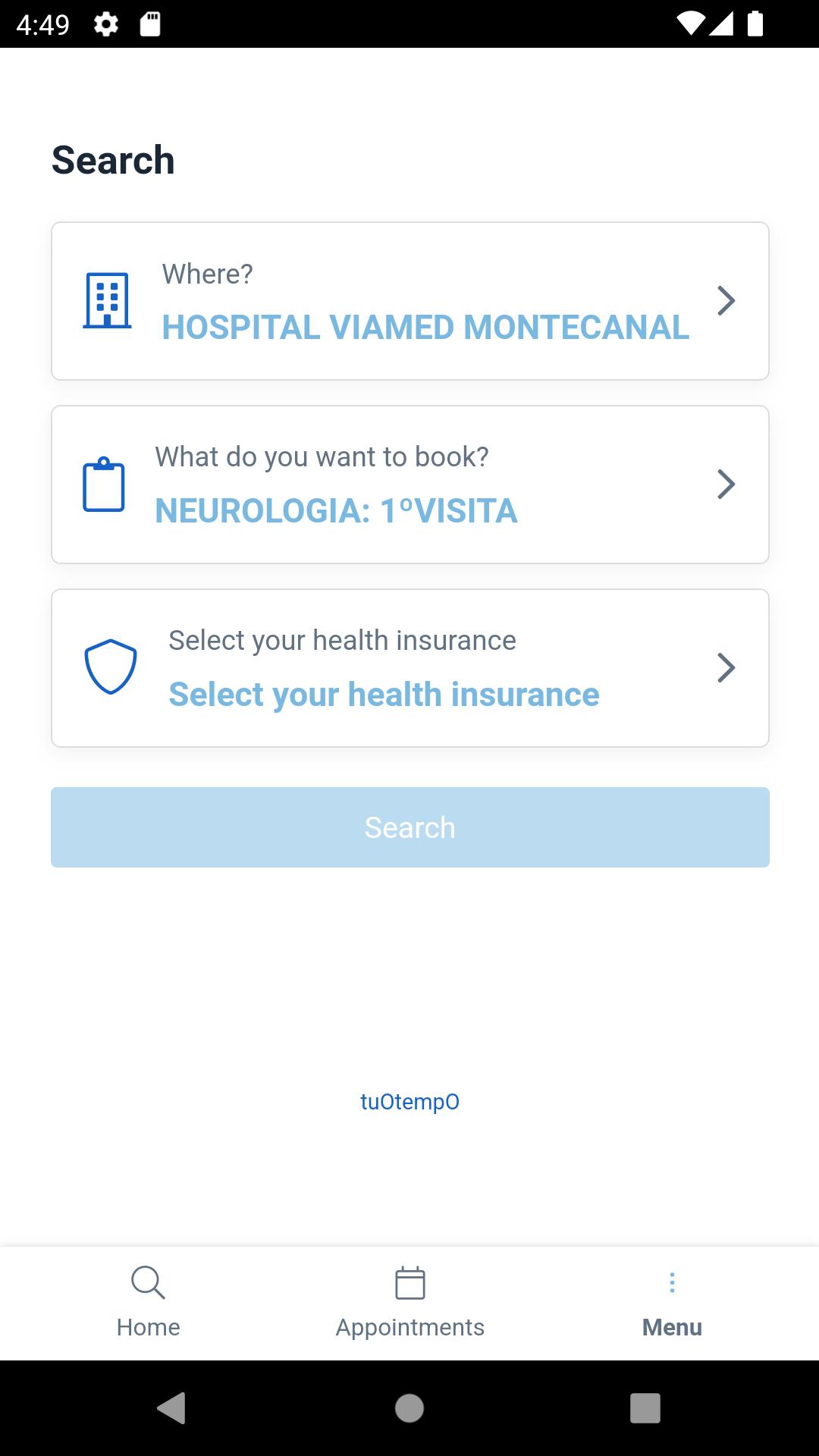
Task: Return to the system home screen
Action: (409, 1408)
